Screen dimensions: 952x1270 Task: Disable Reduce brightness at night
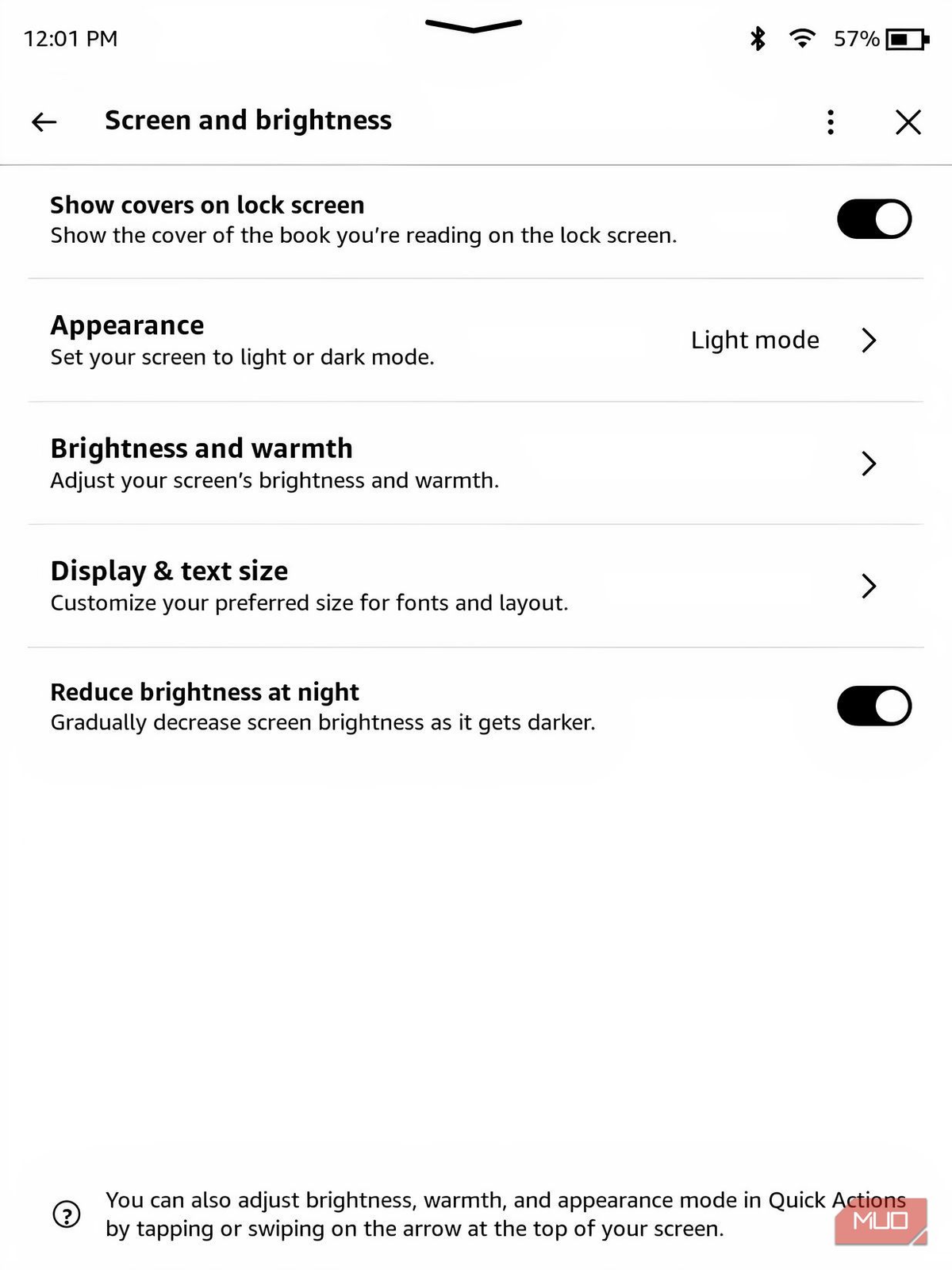873,706
